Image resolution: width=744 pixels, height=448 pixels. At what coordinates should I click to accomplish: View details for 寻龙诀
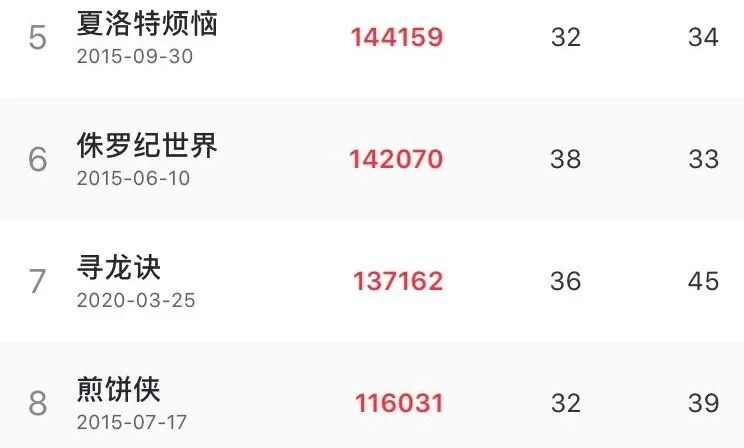point(119,269)
